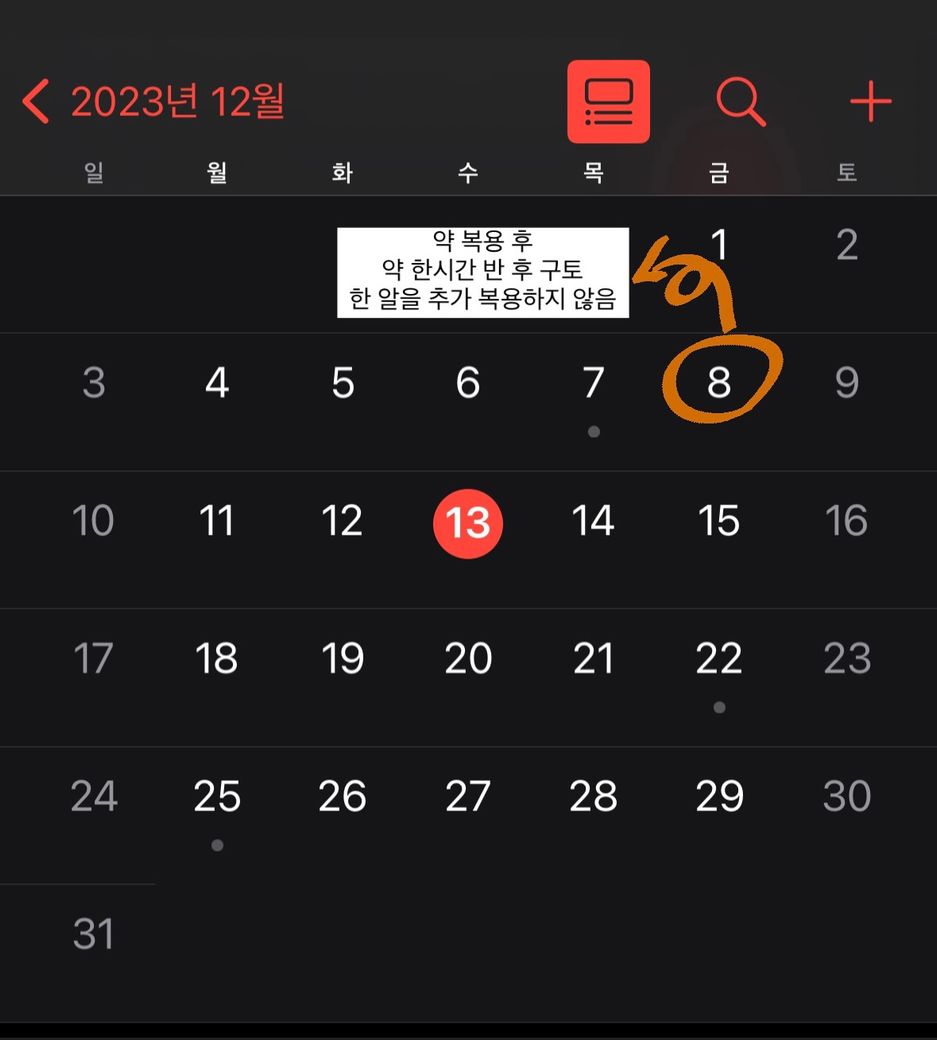937x1040 pixels.
Task: Add a new calendar event
Action: pyautogui.click(x=870, y=102)
